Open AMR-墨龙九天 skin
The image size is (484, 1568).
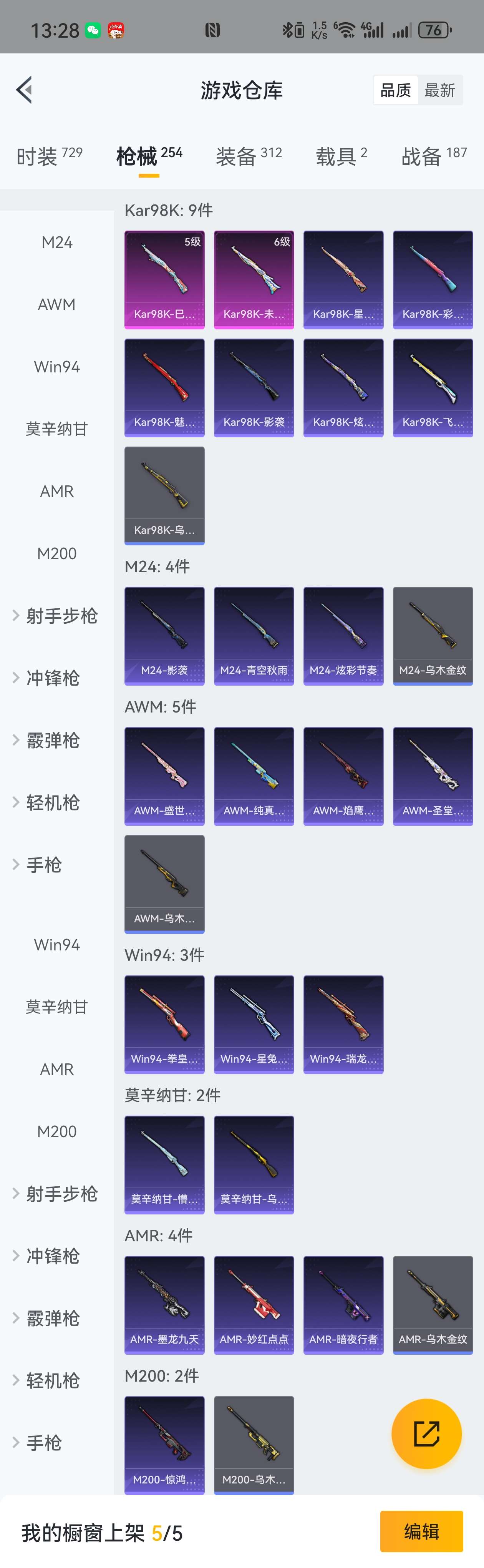tap(164, 1305)
